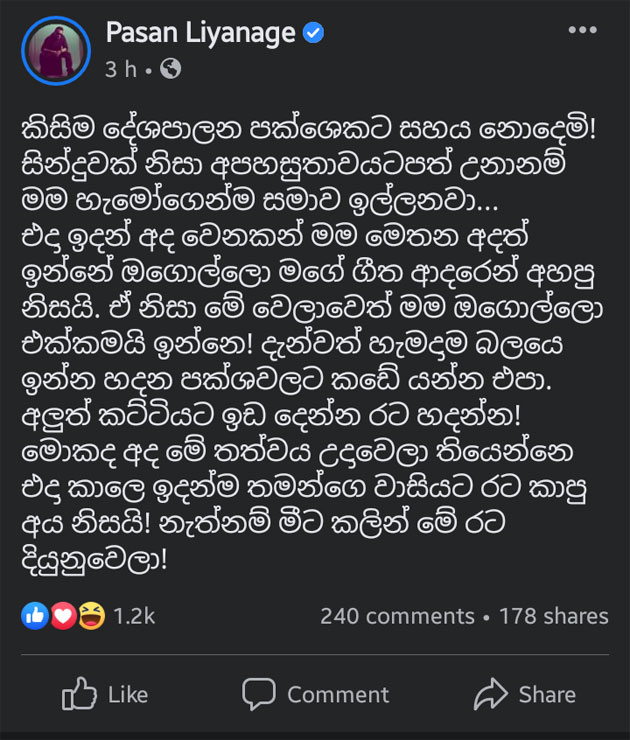Share this post
The height and width of the screenshot is (740, 630).
[x=525, y=694]
